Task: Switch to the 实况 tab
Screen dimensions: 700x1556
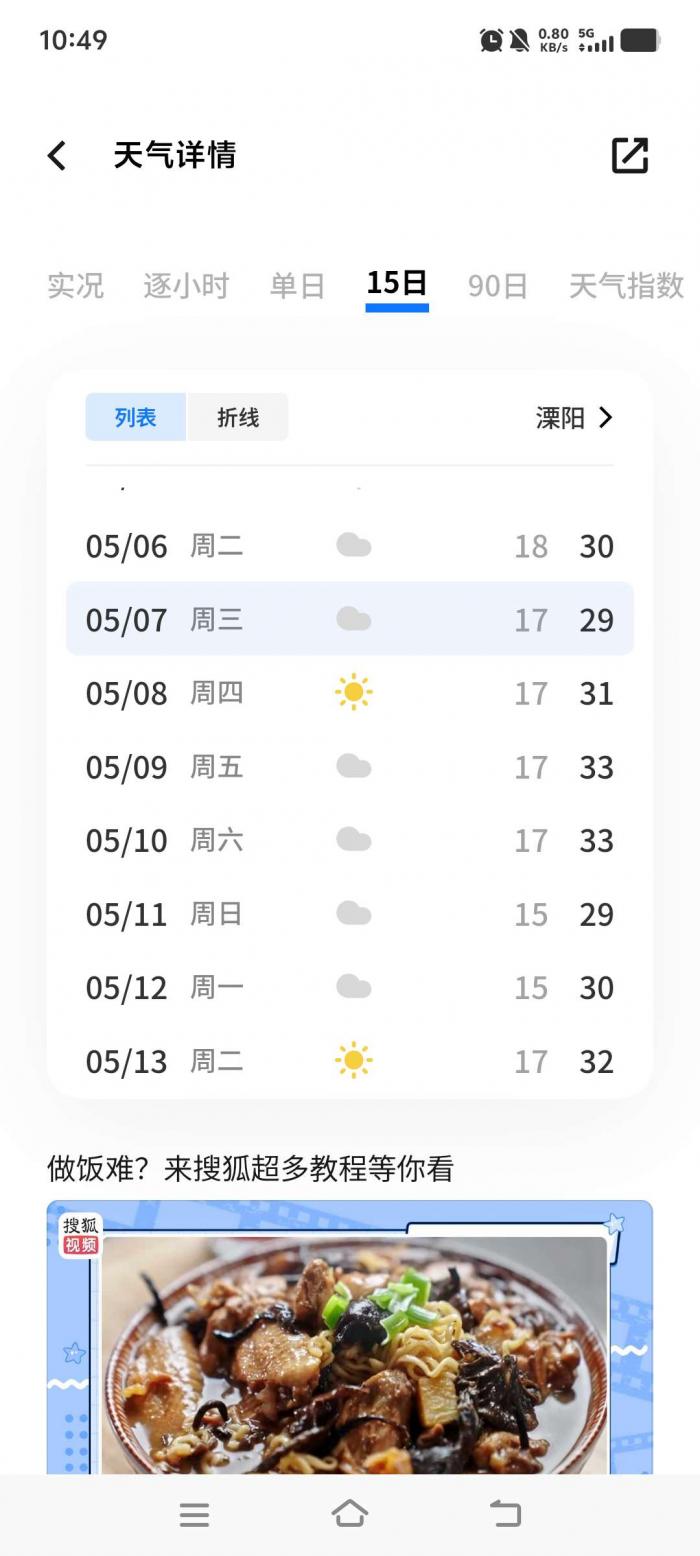Action: pos(75,285)
